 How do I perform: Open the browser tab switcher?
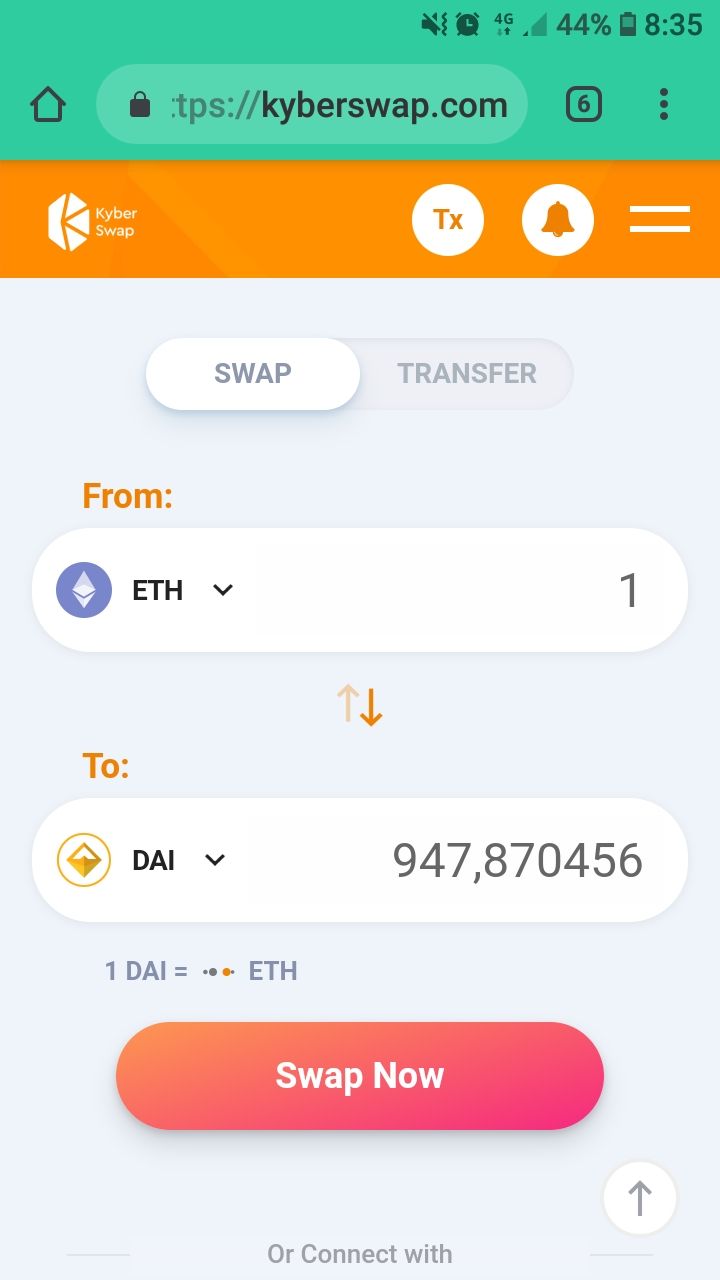tap(584, 104)
